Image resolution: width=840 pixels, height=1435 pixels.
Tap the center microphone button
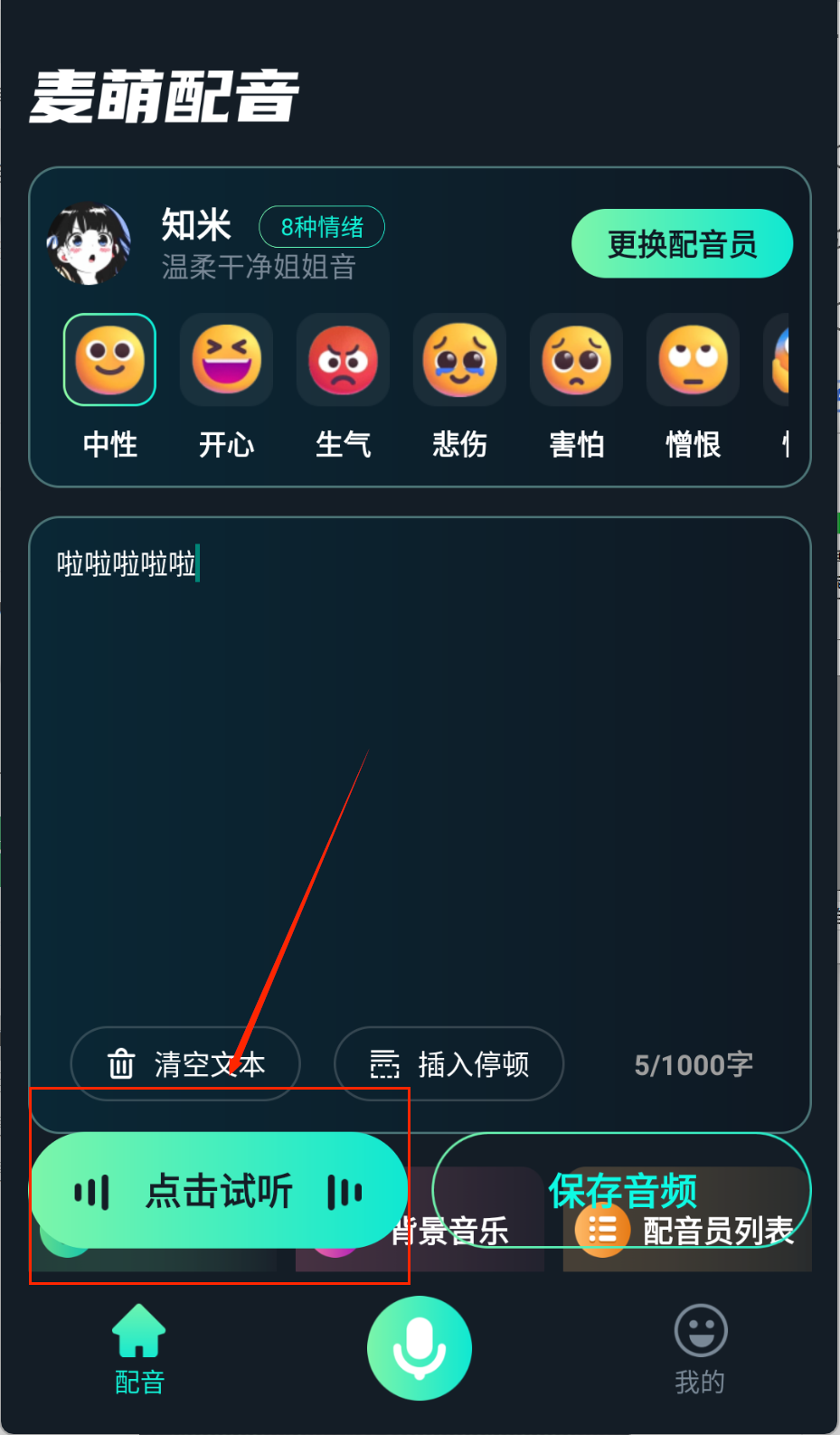click(x=420, y=1347)
